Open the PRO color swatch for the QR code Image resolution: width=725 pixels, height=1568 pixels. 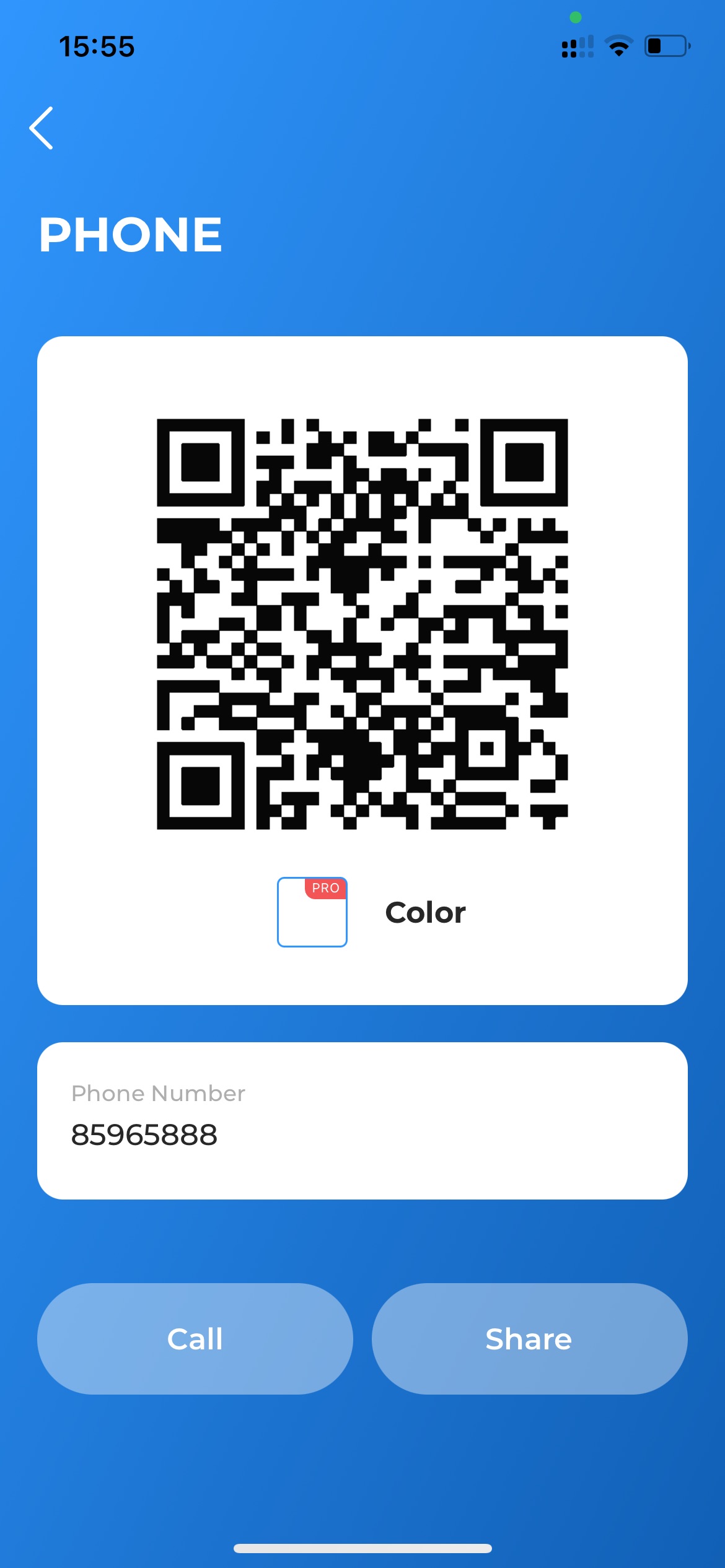[x=312, y=912]
